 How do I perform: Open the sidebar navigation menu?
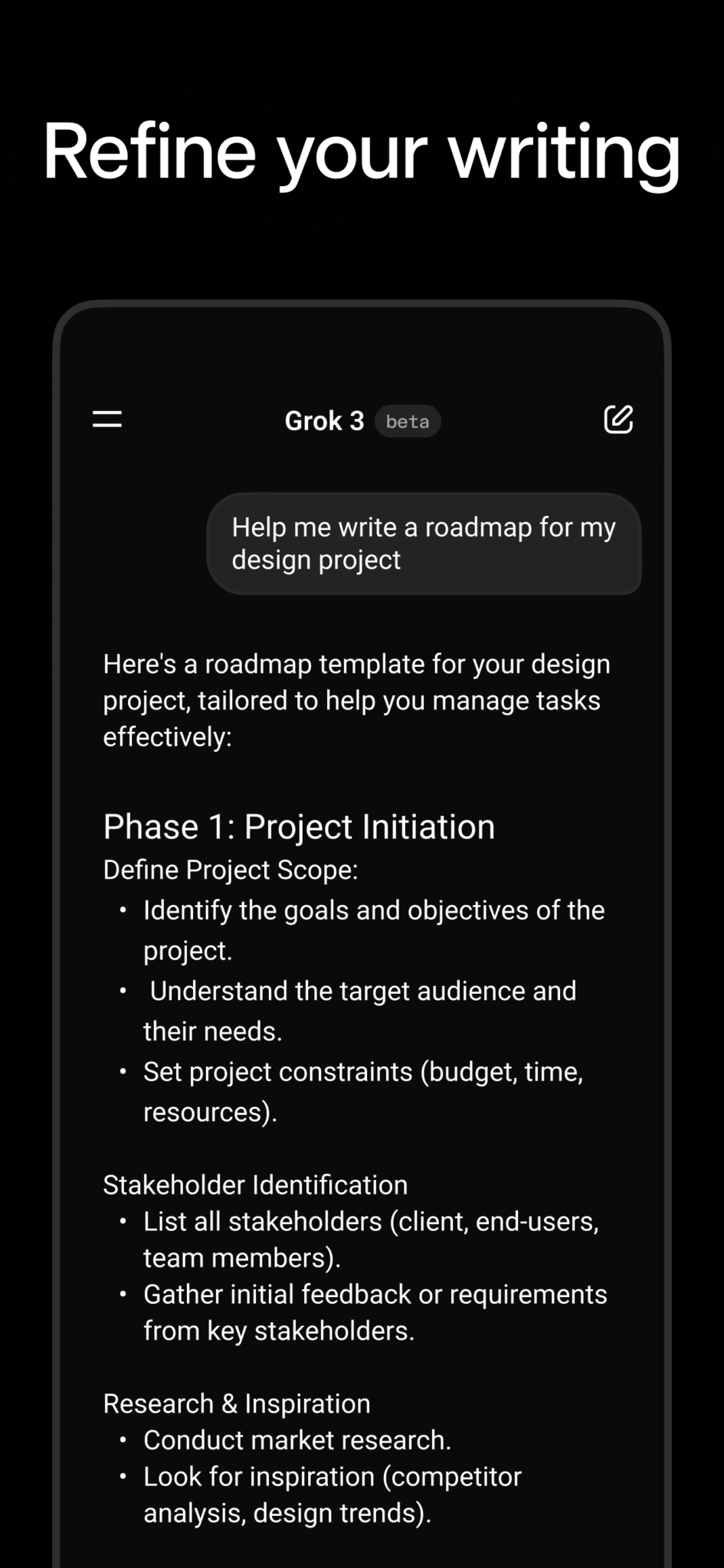(106, 420)
